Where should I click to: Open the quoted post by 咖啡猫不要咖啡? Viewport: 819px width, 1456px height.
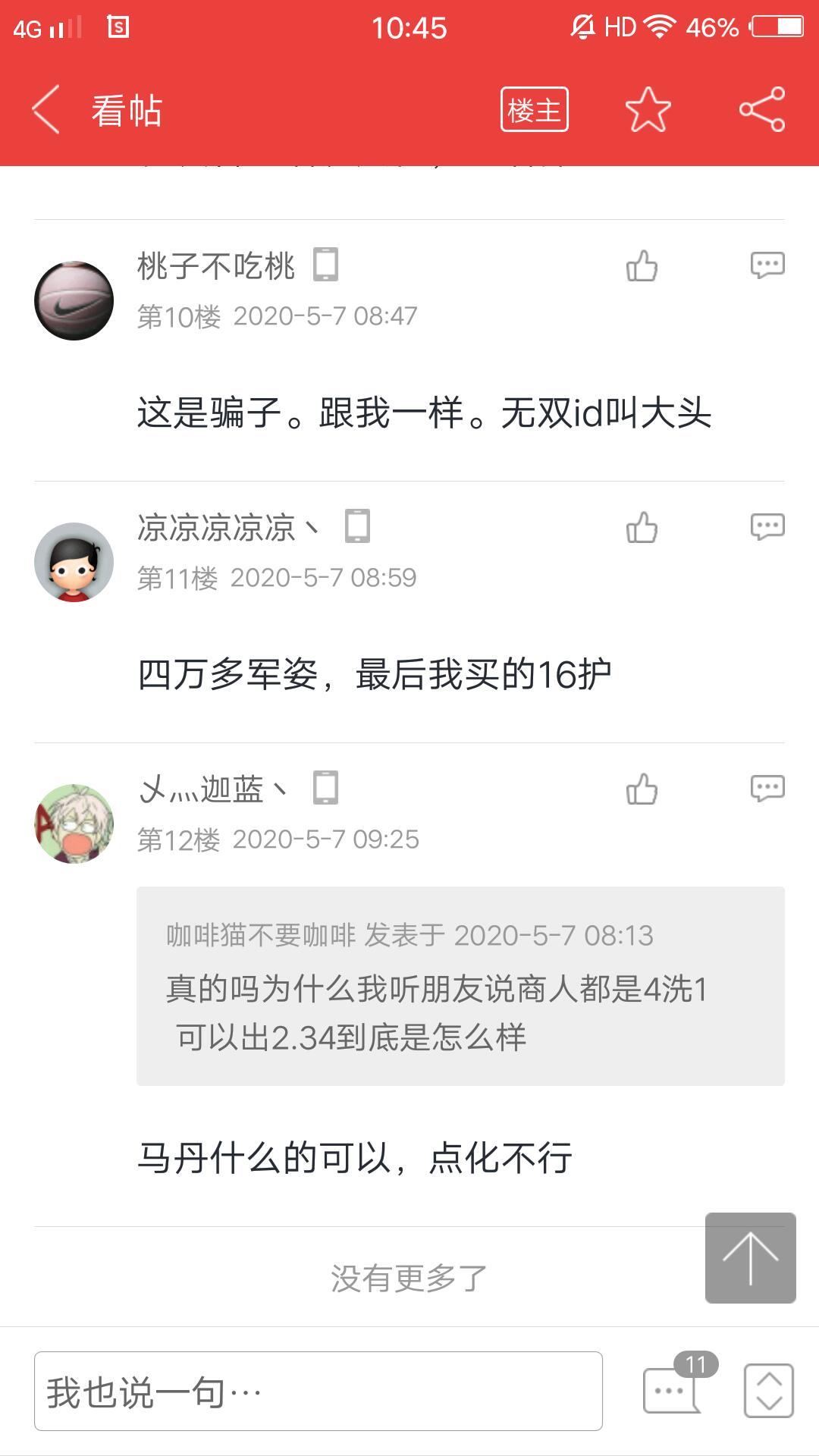460,986
